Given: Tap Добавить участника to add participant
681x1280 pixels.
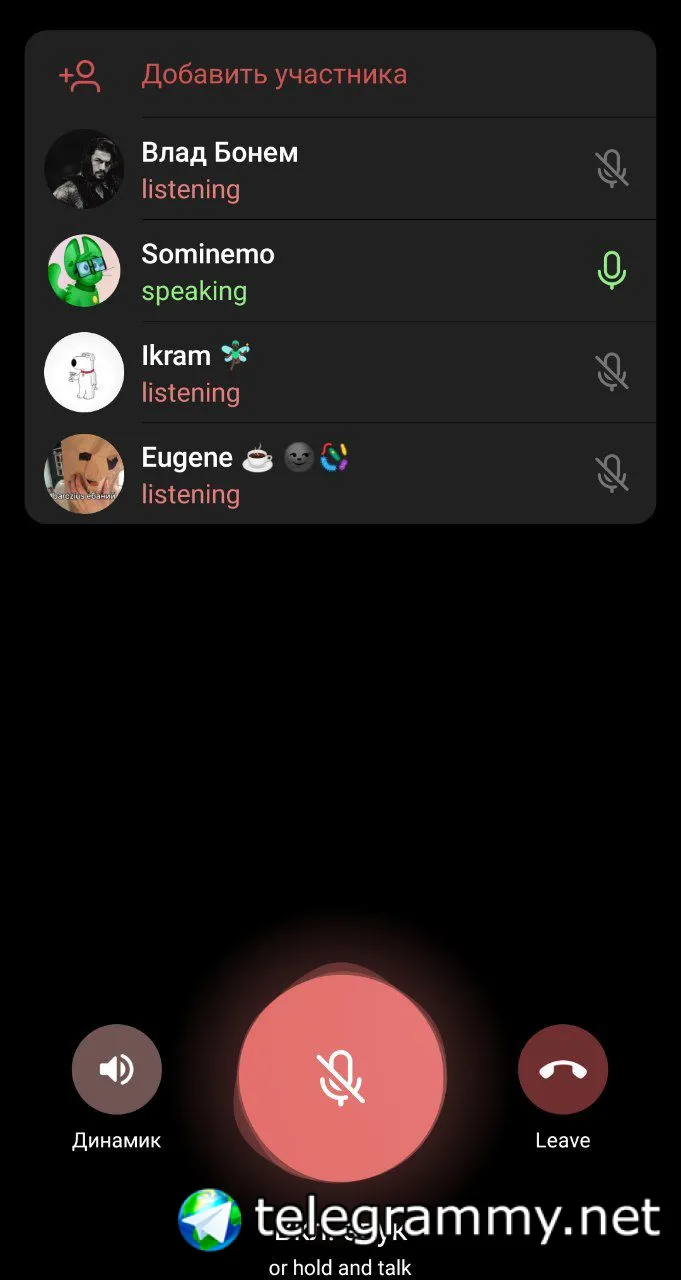Looking at the screenshot, I should [273, 75].
